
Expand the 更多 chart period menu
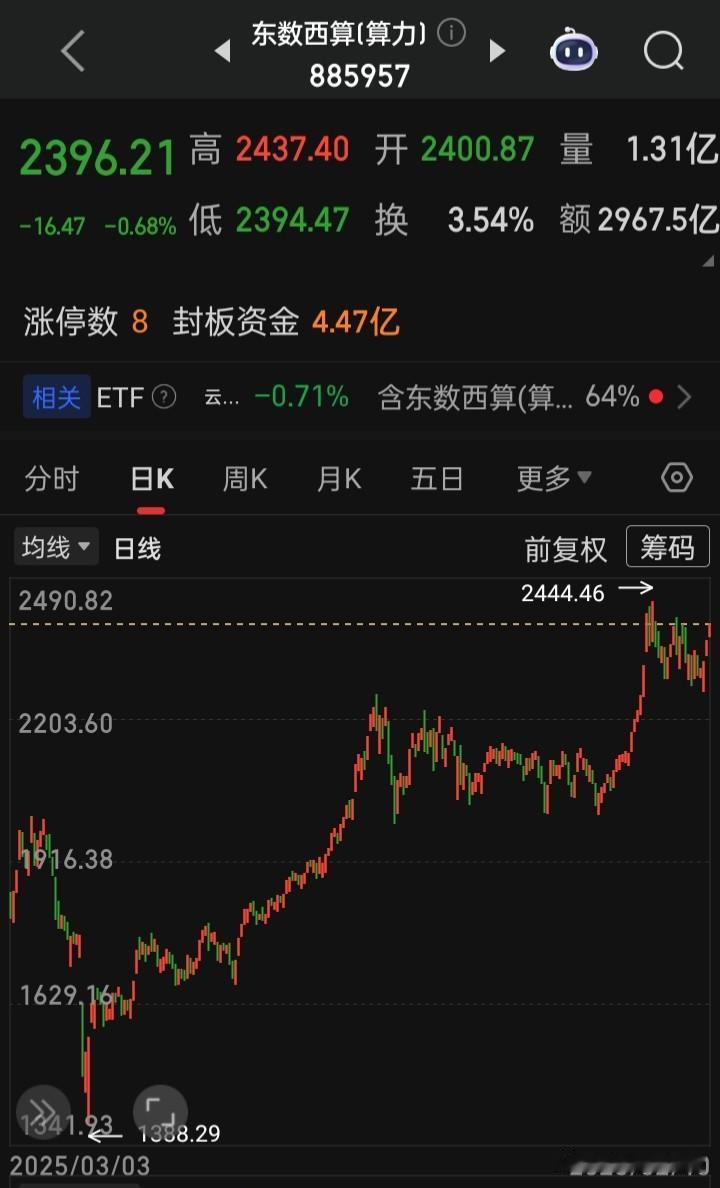551,479
